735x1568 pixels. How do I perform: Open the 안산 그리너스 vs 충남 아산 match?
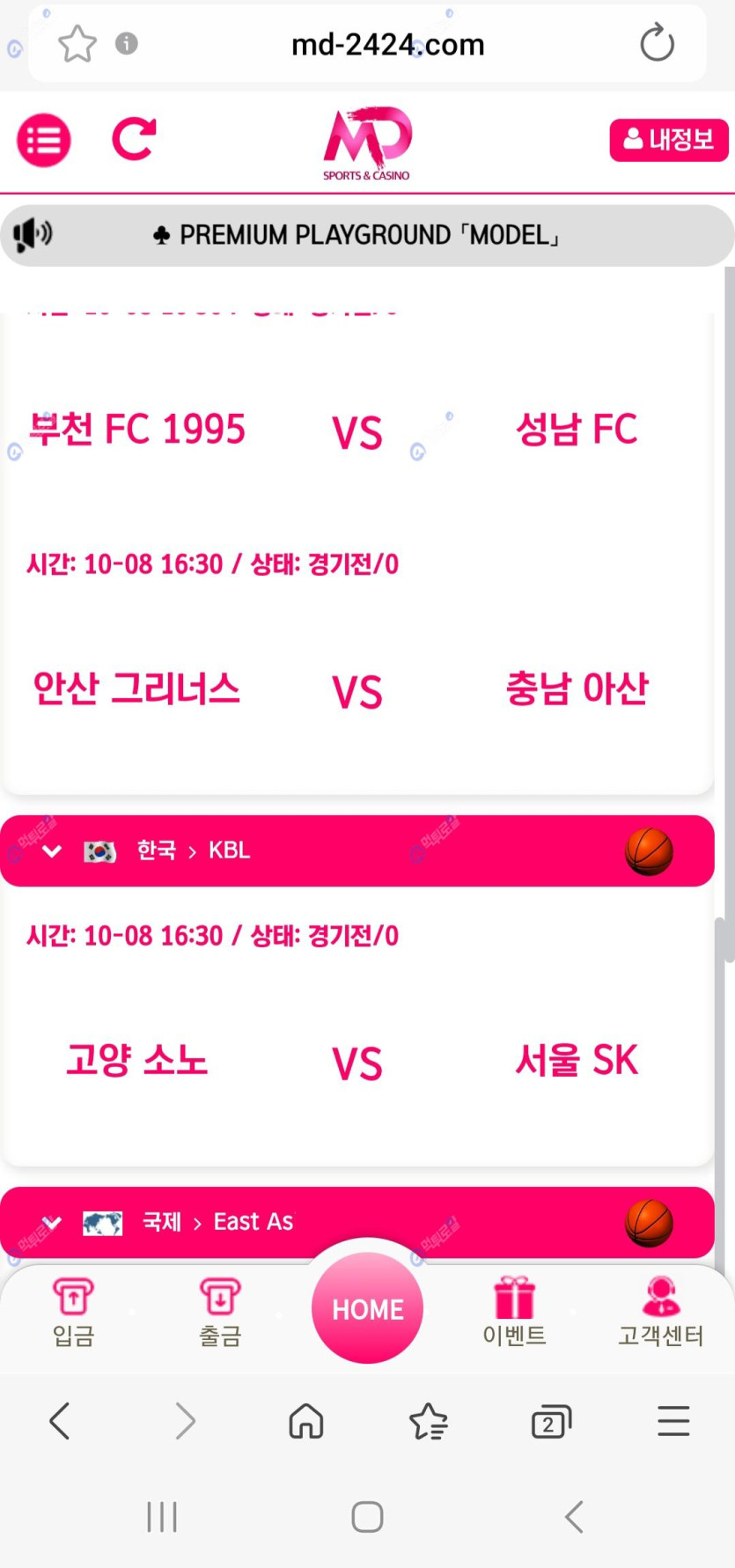click(356, 689)
